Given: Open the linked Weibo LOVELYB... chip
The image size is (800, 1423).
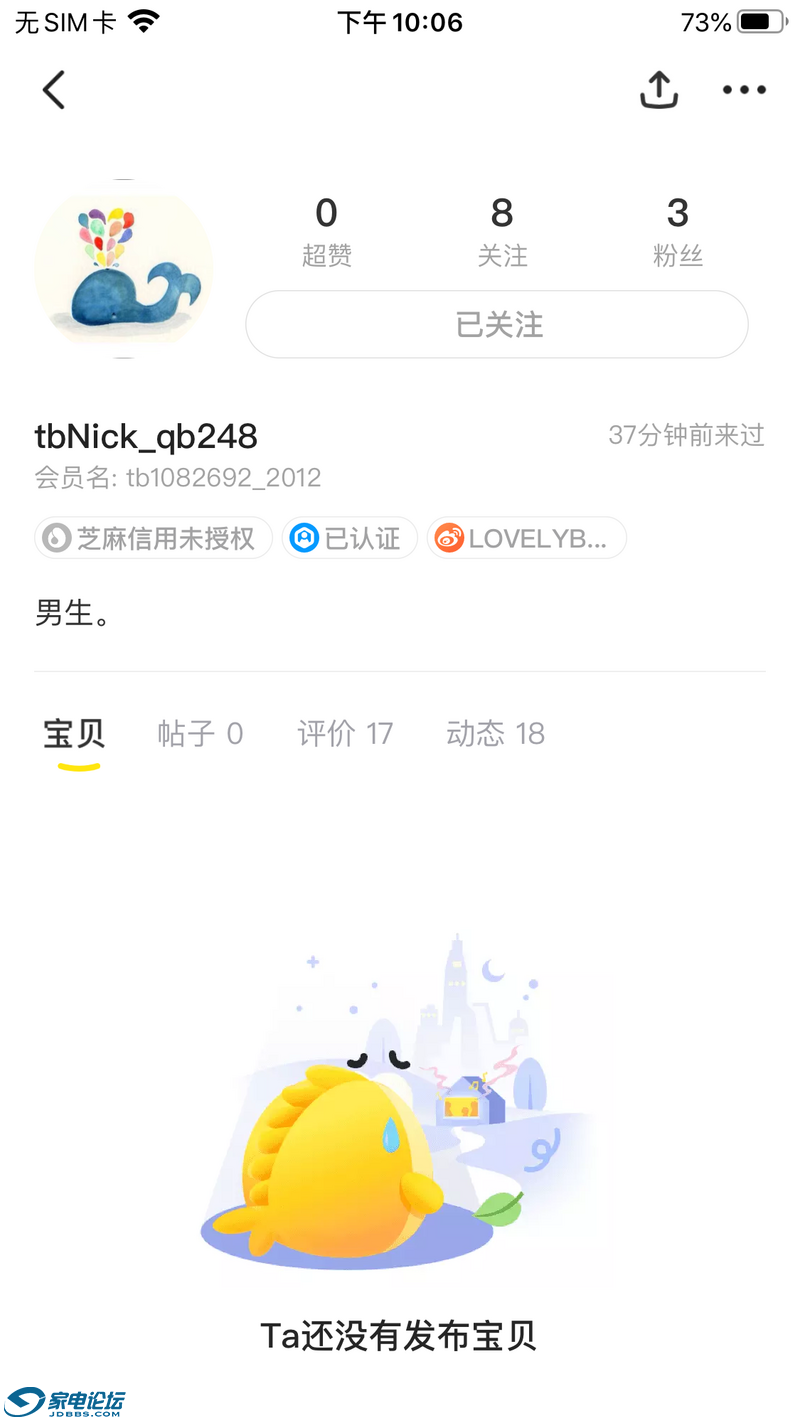Looking at the screenshot, I should point(526,538).
